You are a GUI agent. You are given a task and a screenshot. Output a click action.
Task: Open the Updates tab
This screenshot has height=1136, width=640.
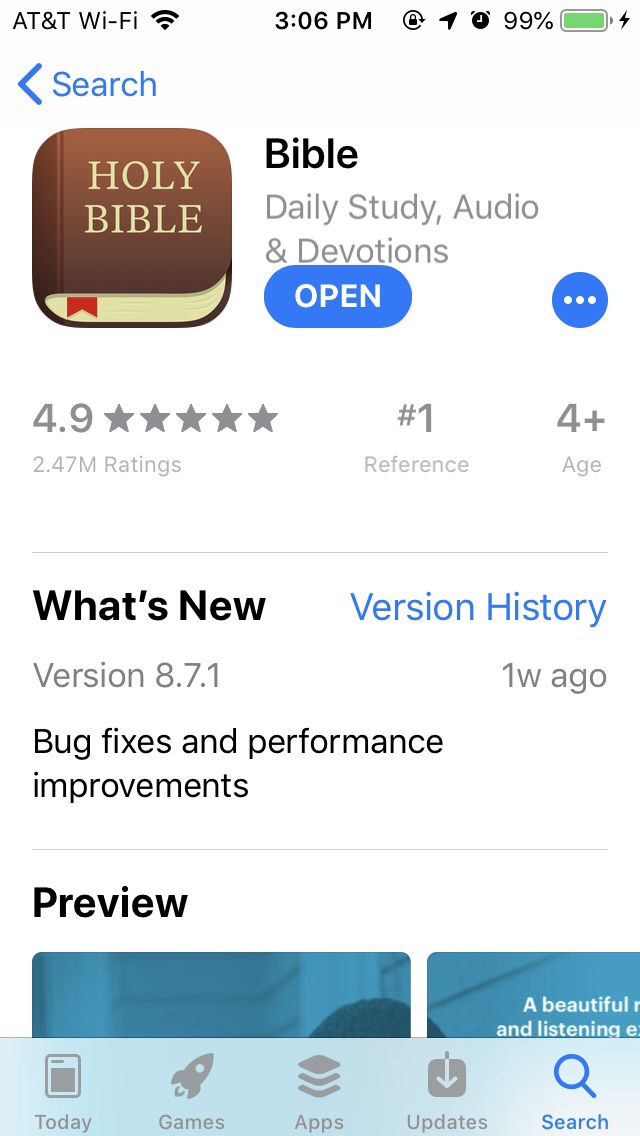click(x=447, y=1092)
